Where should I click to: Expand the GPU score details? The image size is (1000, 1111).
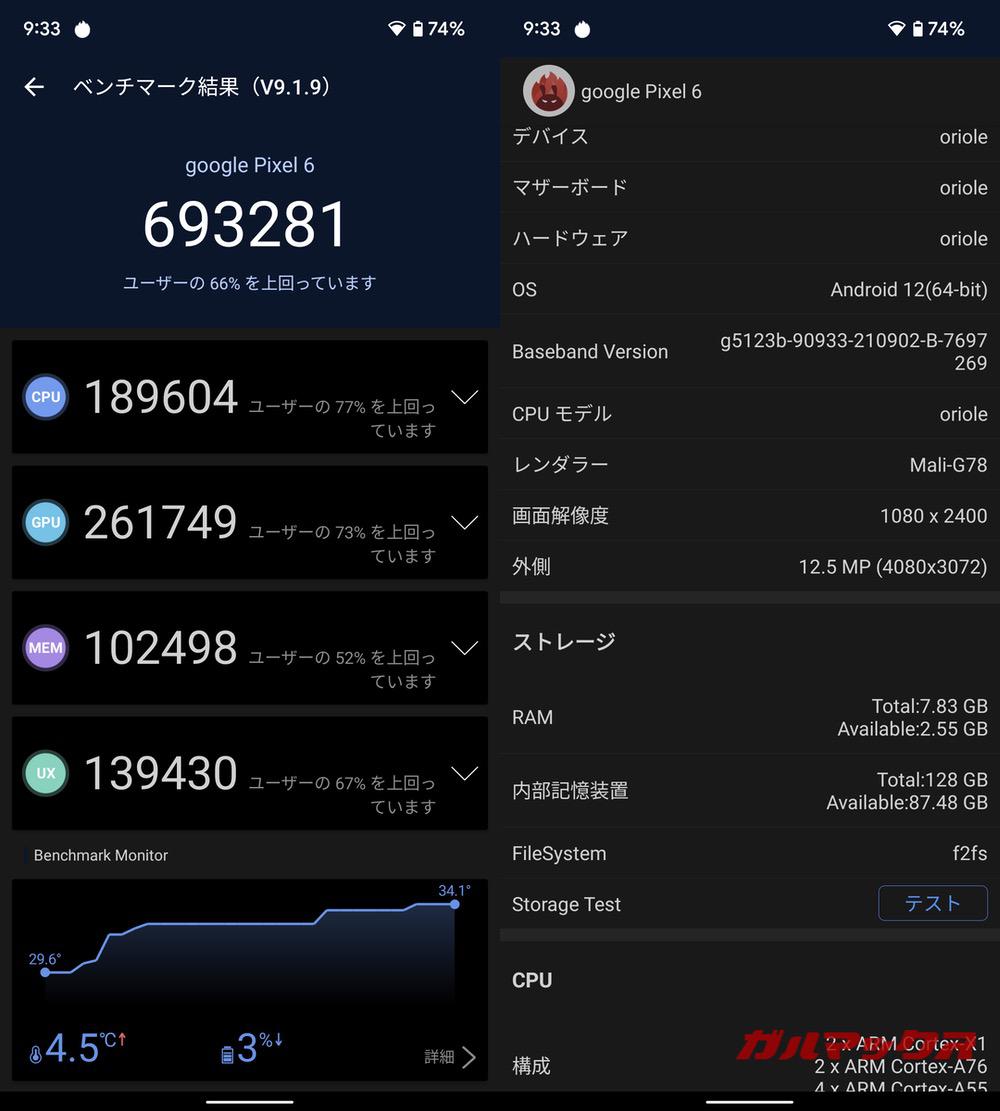[464, 522]
